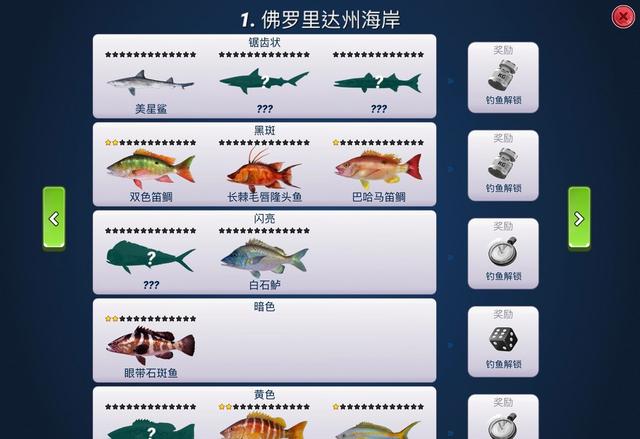
Task: Open the 暗色 row dice reward
Action: click(503, 341)
